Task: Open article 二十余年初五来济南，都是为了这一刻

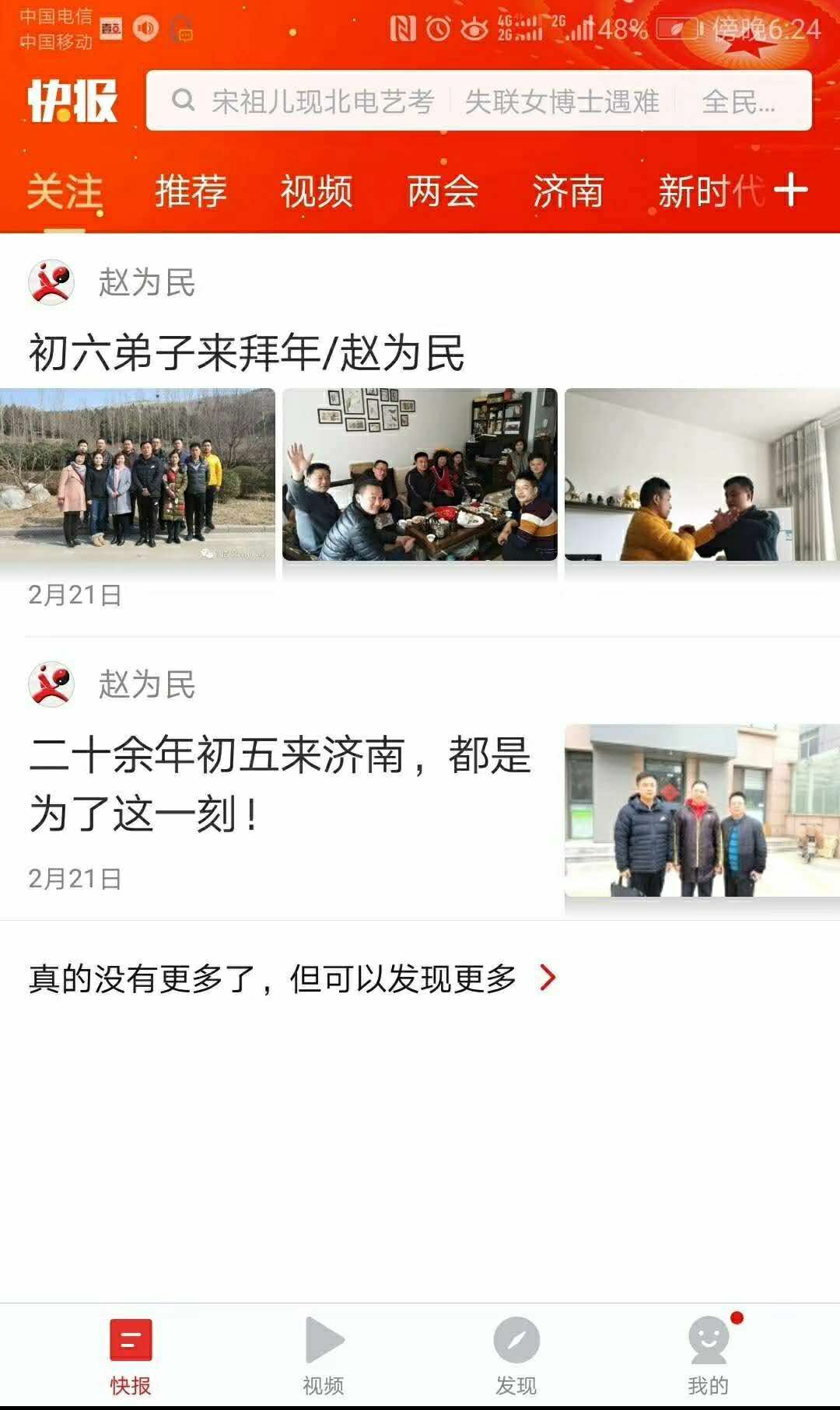Action: click(x=280, y=784)
